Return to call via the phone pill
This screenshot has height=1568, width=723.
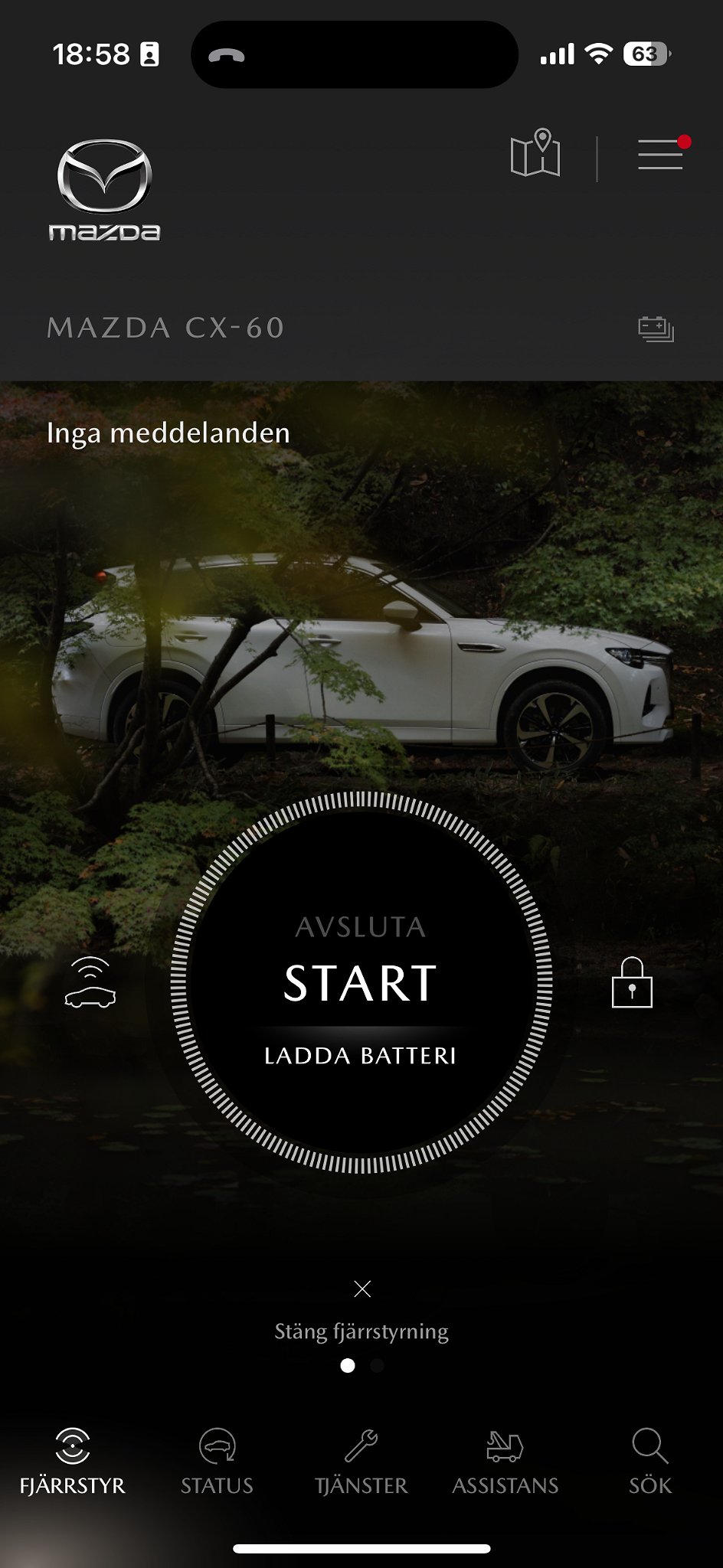click(x=355, y=54)
